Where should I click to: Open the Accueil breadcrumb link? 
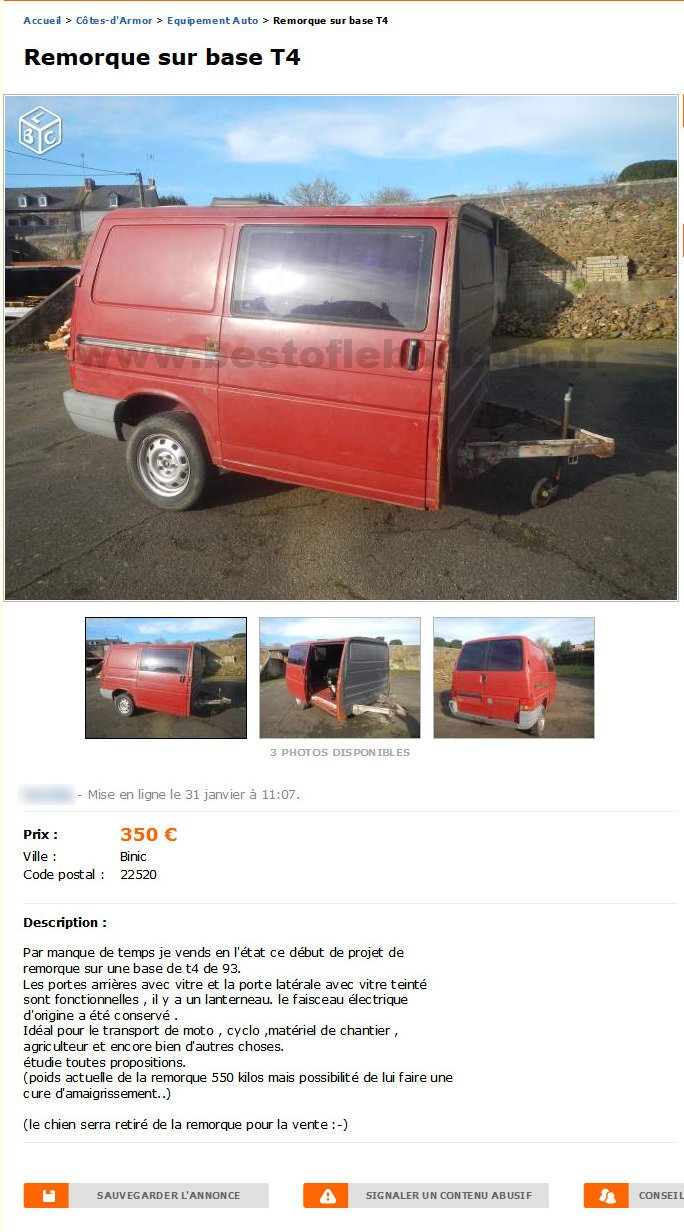tap(41, 20)
